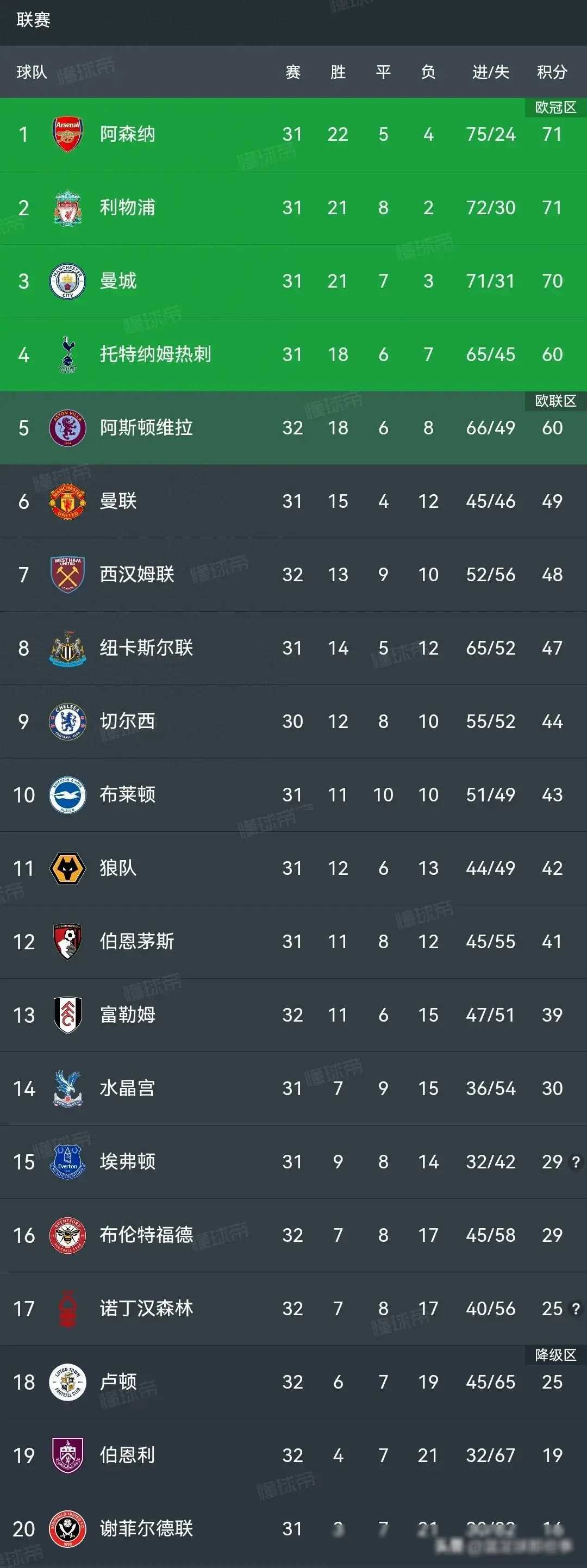
Task: Show the question mark info beside Nottingham Forest's points
Action: point(576,1309)
